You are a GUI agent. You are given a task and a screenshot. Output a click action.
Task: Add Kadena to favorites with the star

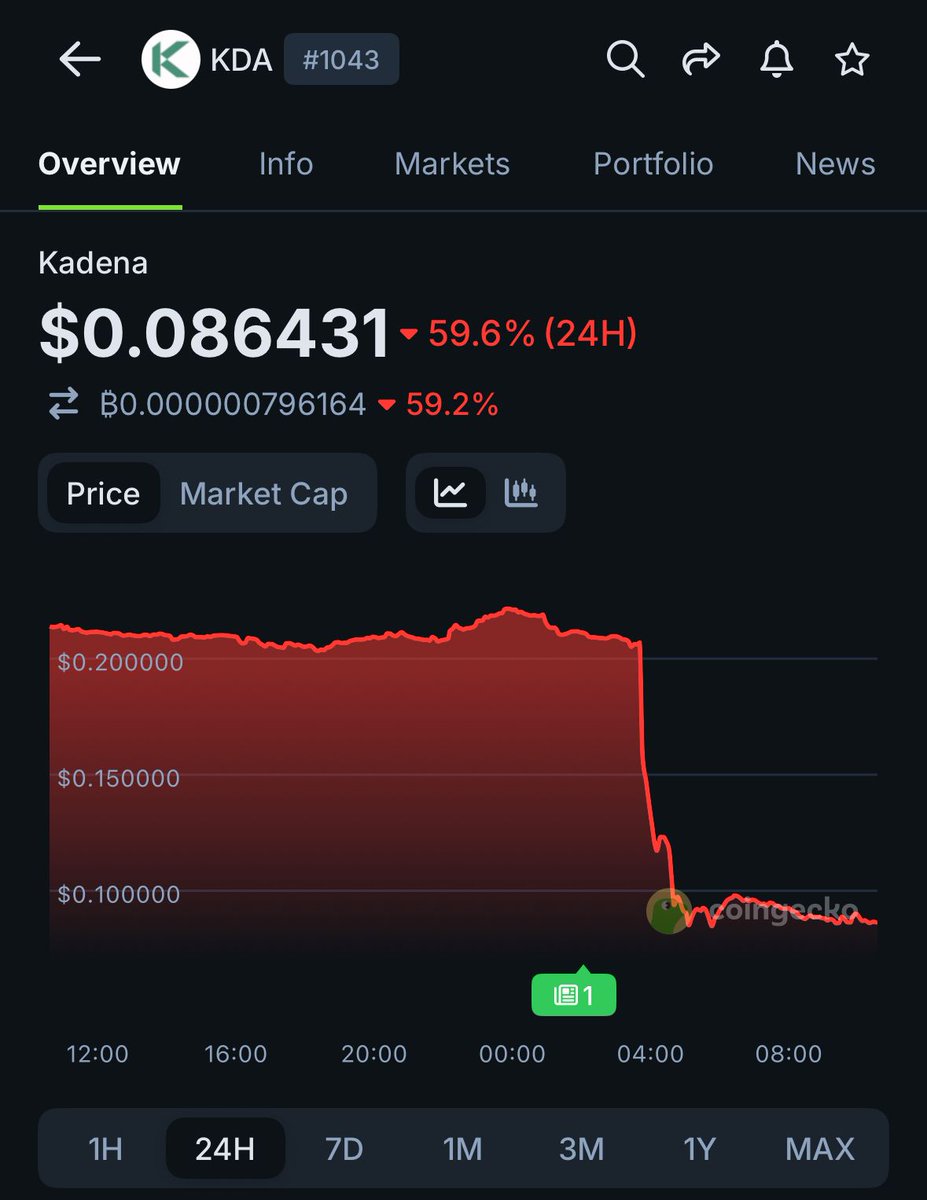click(852, 60)
